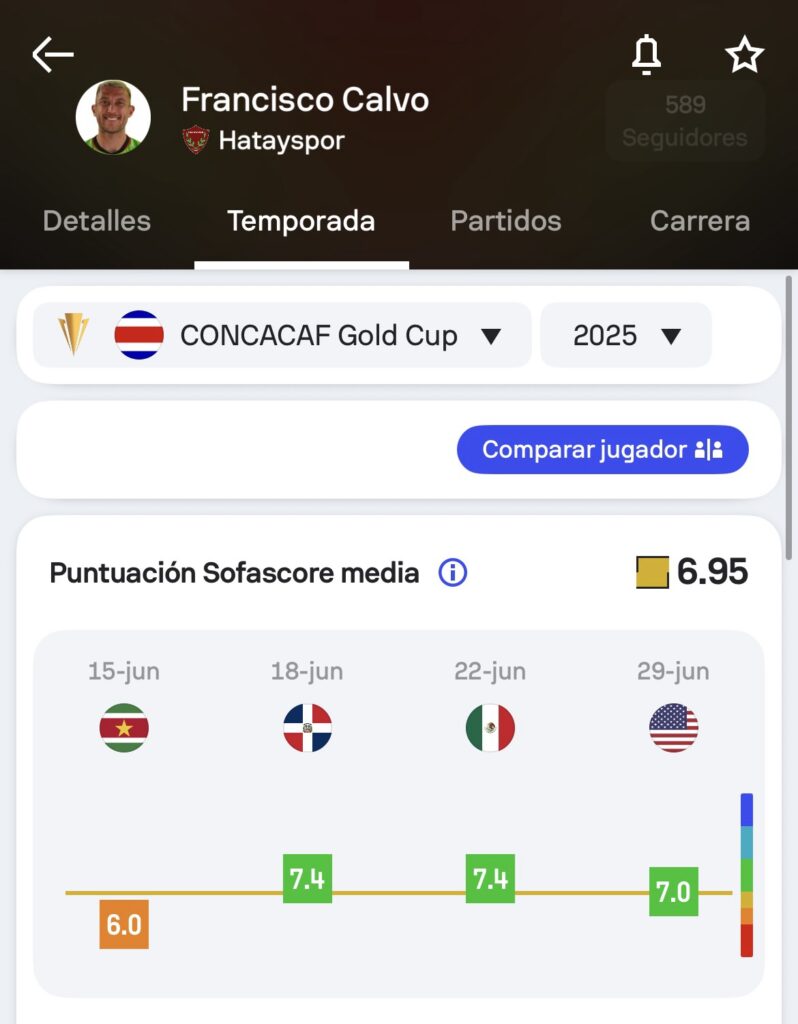Viewport: 798px width, 1024px height.
Task: Open Francisco Calvo's profile photo
Action: [x=113, y=118]
